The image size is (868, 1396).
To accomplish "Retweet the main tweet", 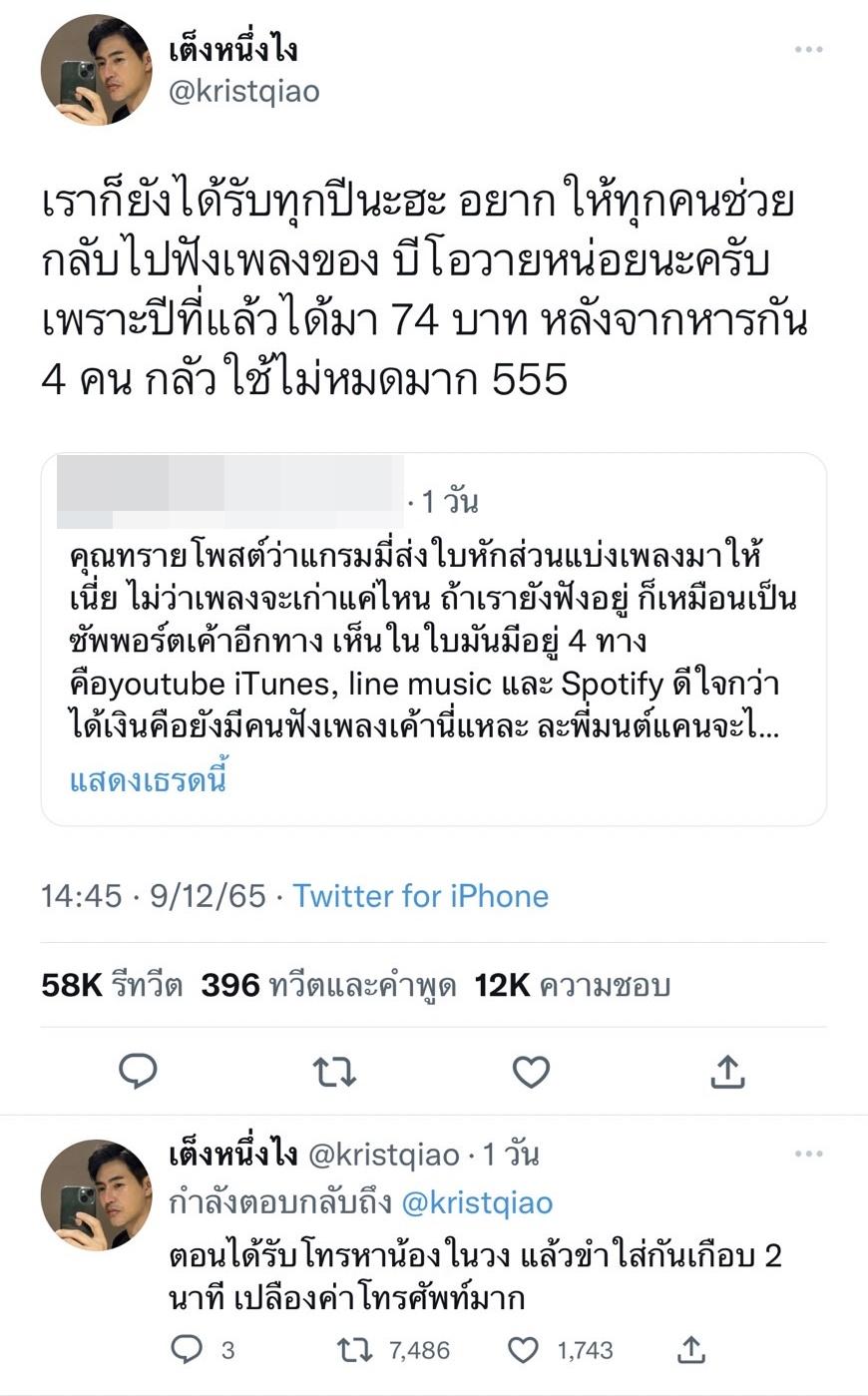I will [333, 1072].
